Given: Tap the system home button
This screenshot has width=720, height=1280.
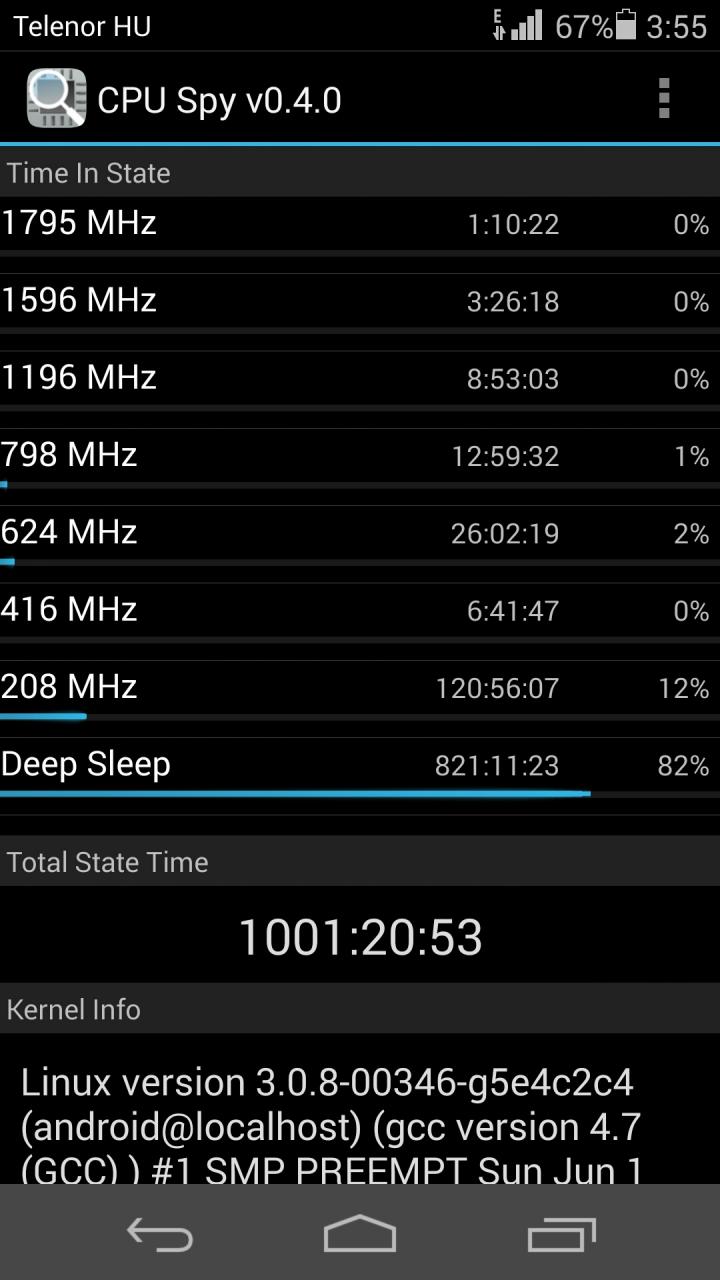Looking at the screenshot, I should pos(360,1234).
